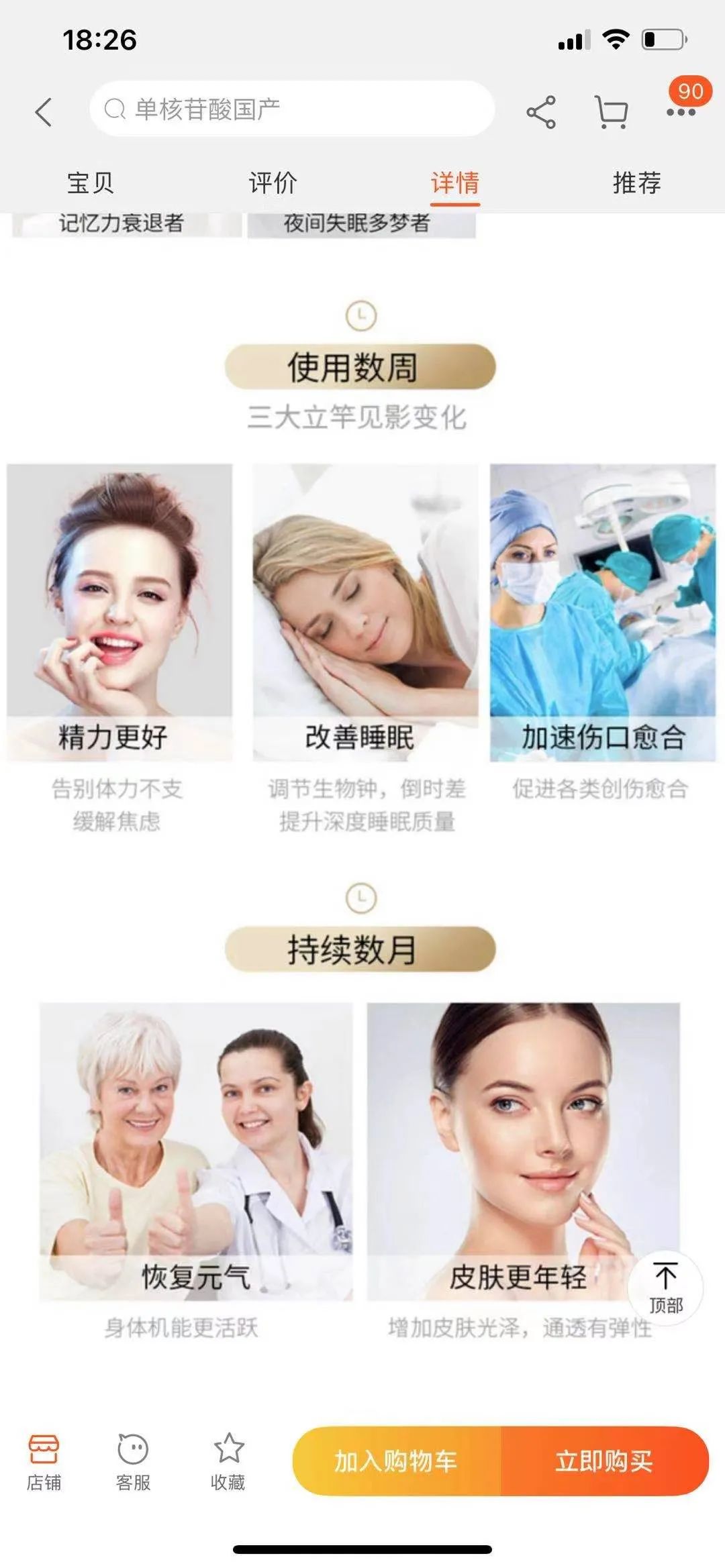Tap the share icon at top right

544,113
